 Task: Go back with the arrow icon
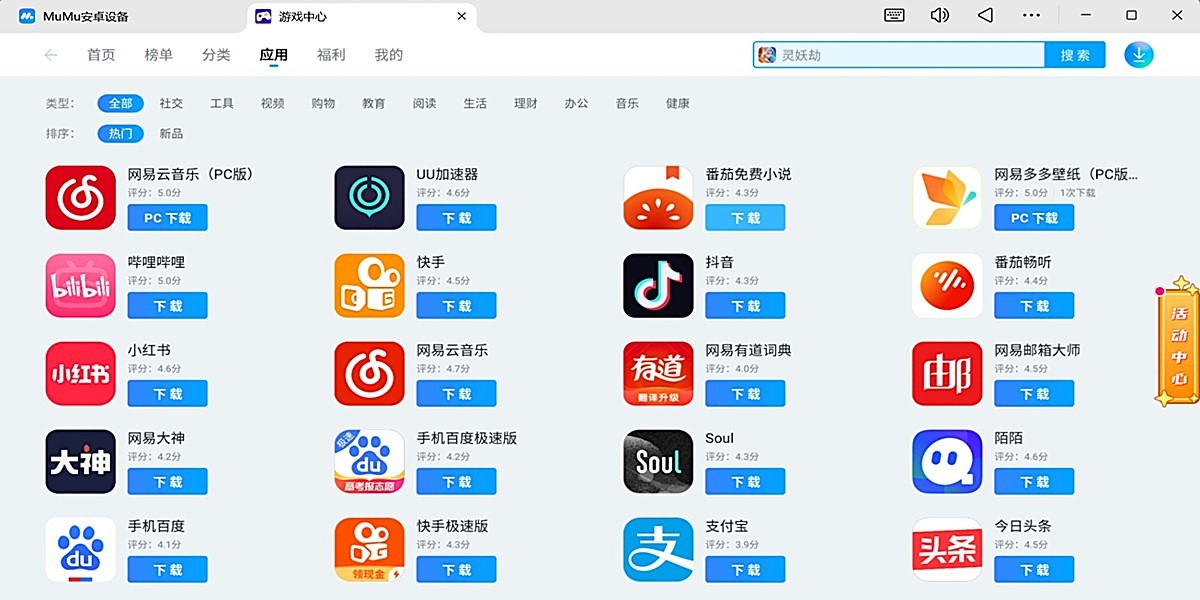(x=51, y=55)
